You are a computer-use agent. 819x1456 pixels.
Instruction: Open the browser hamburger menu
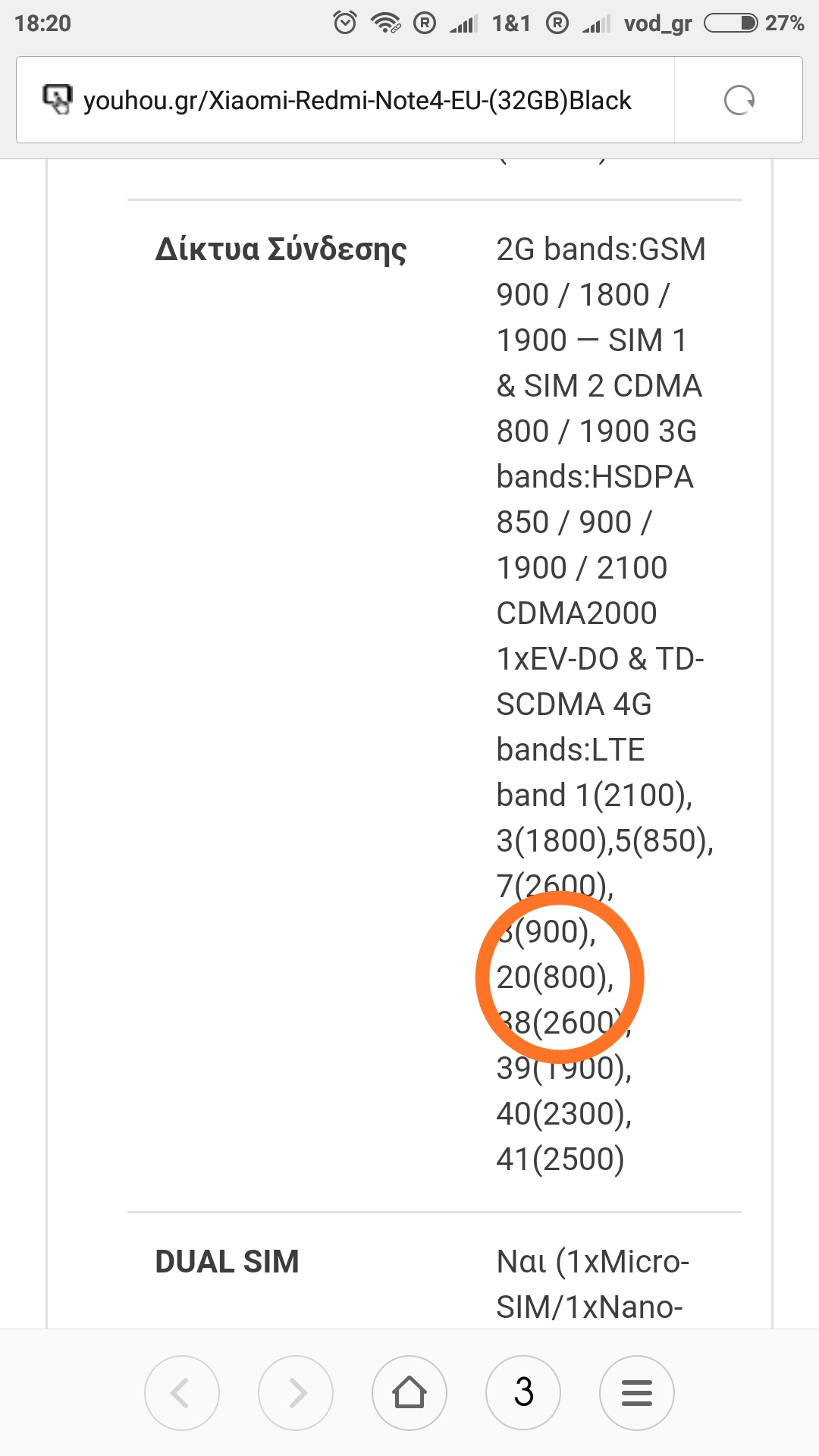pyautogui.click(x=637, y=1393)
